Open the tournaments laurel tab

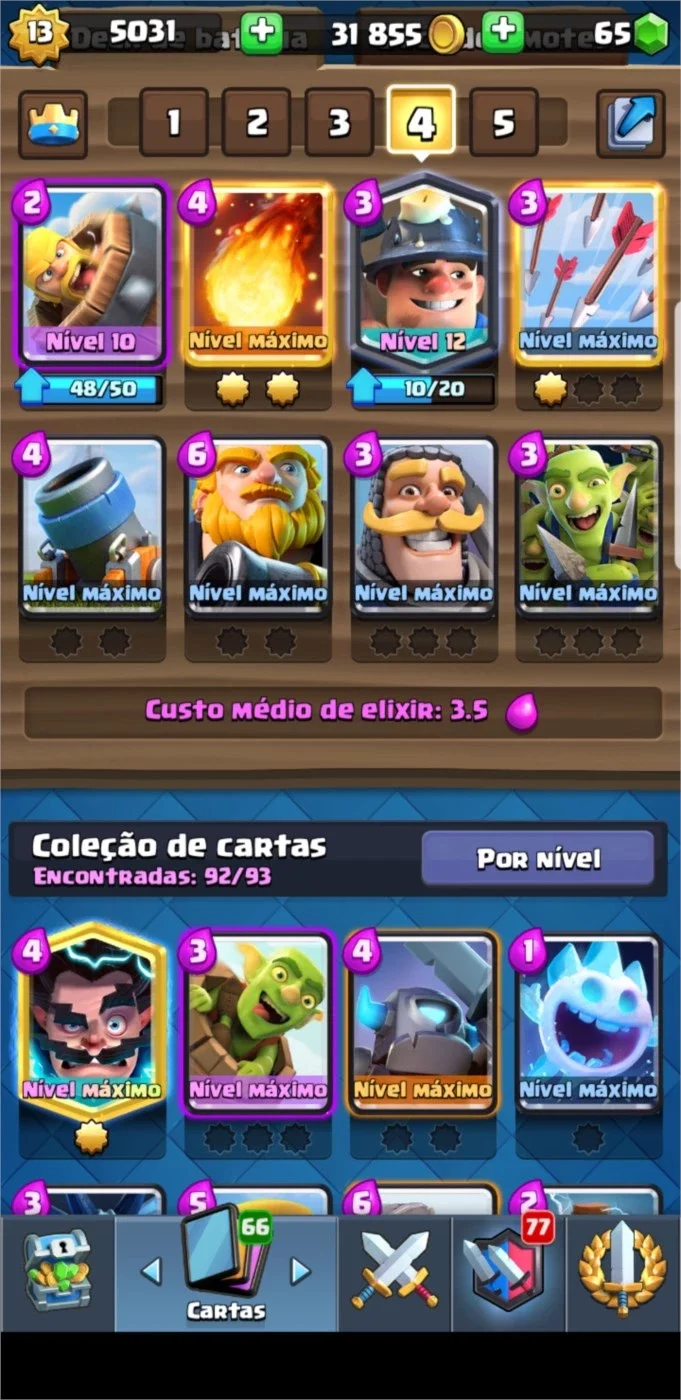(x=623, y=1272)
